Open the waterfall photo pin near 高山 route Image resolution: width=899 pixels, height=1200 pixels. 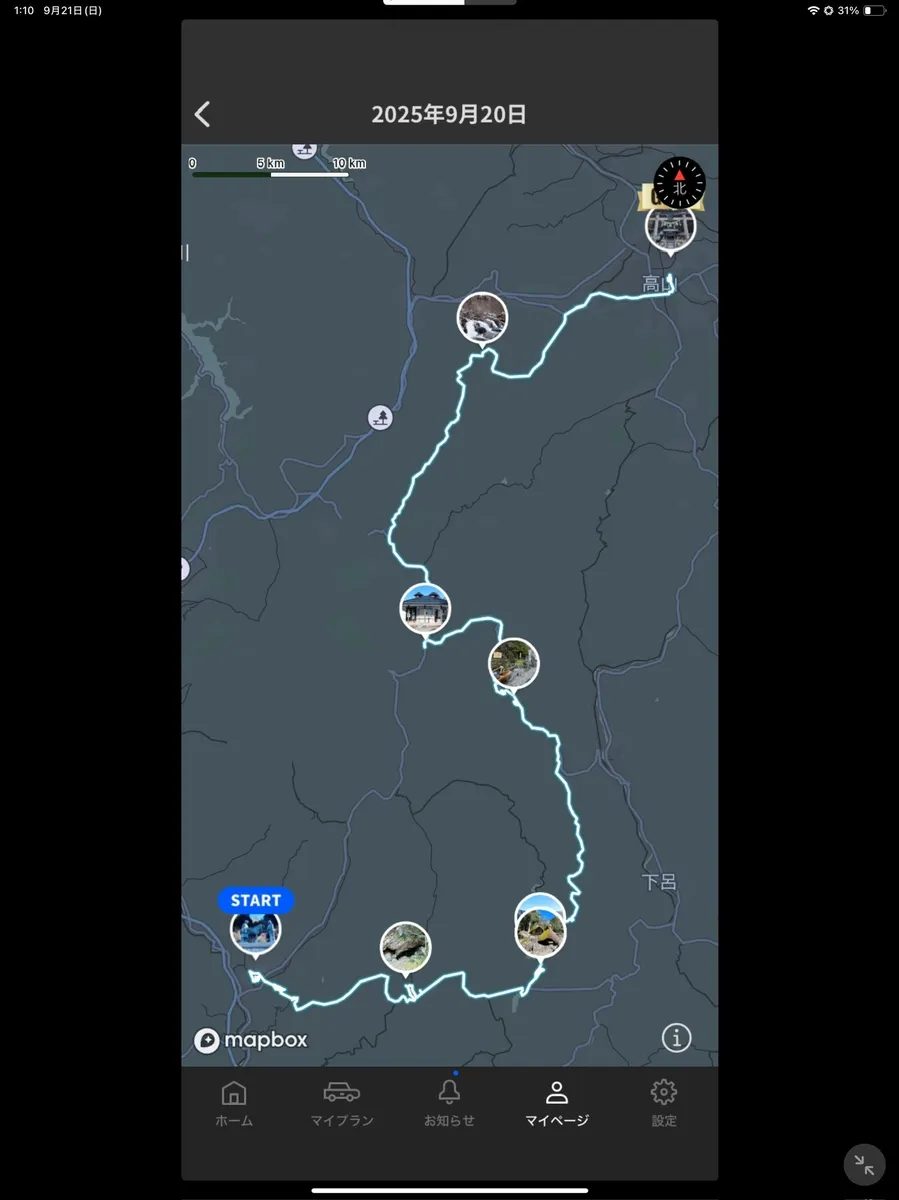click(x=482, y=319)
